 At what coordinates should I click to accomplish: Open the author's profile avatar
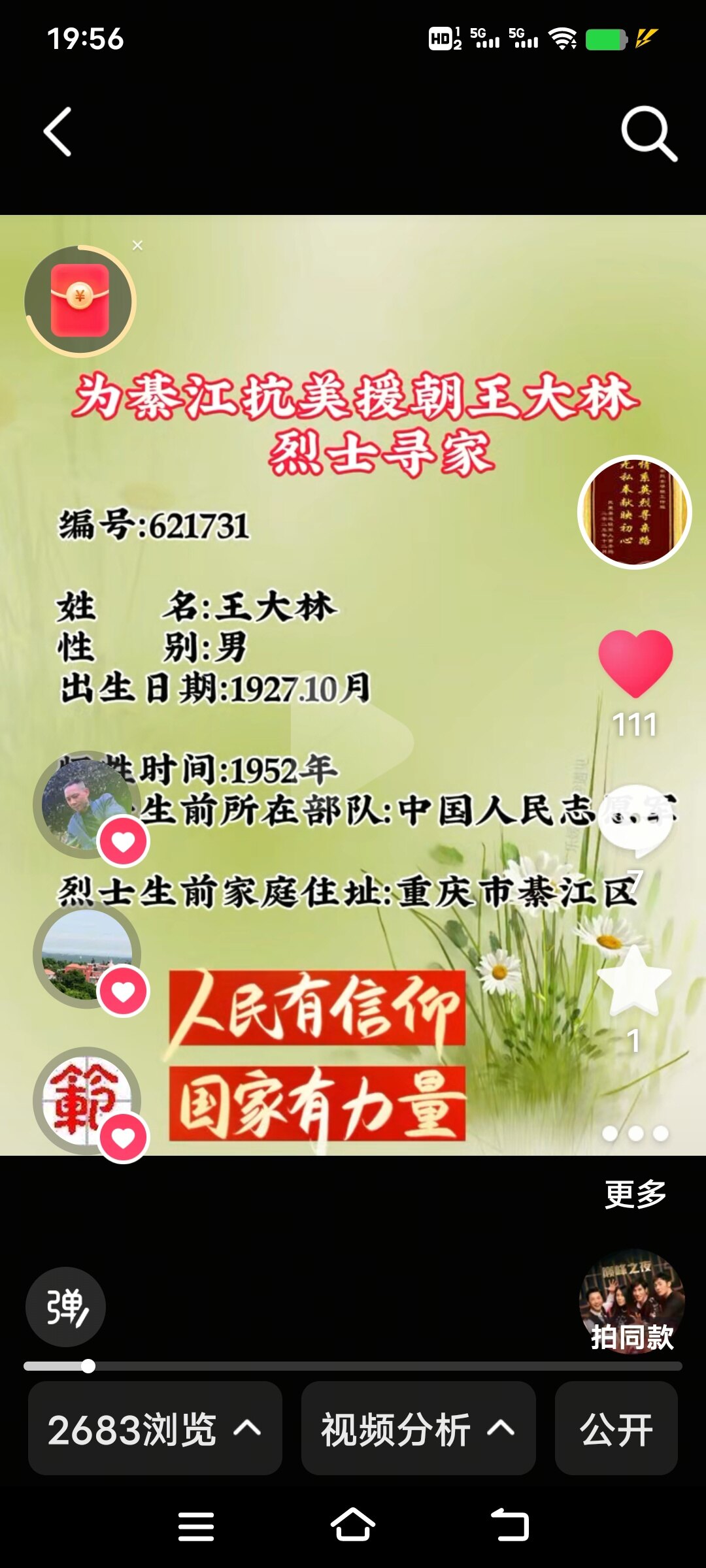point(634,512)
